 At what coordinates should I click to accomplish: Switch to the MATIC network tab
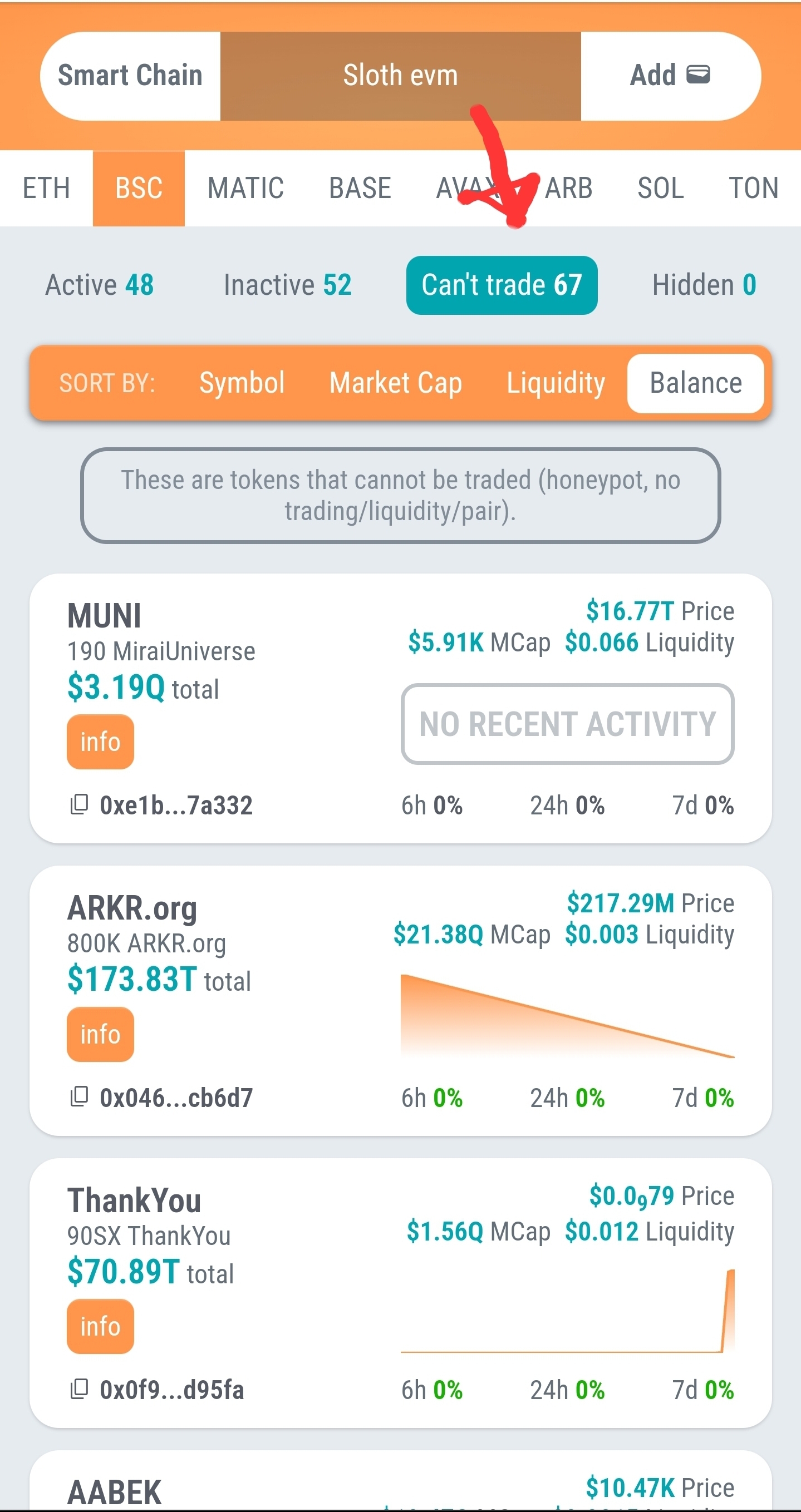[x=245, y=188]
